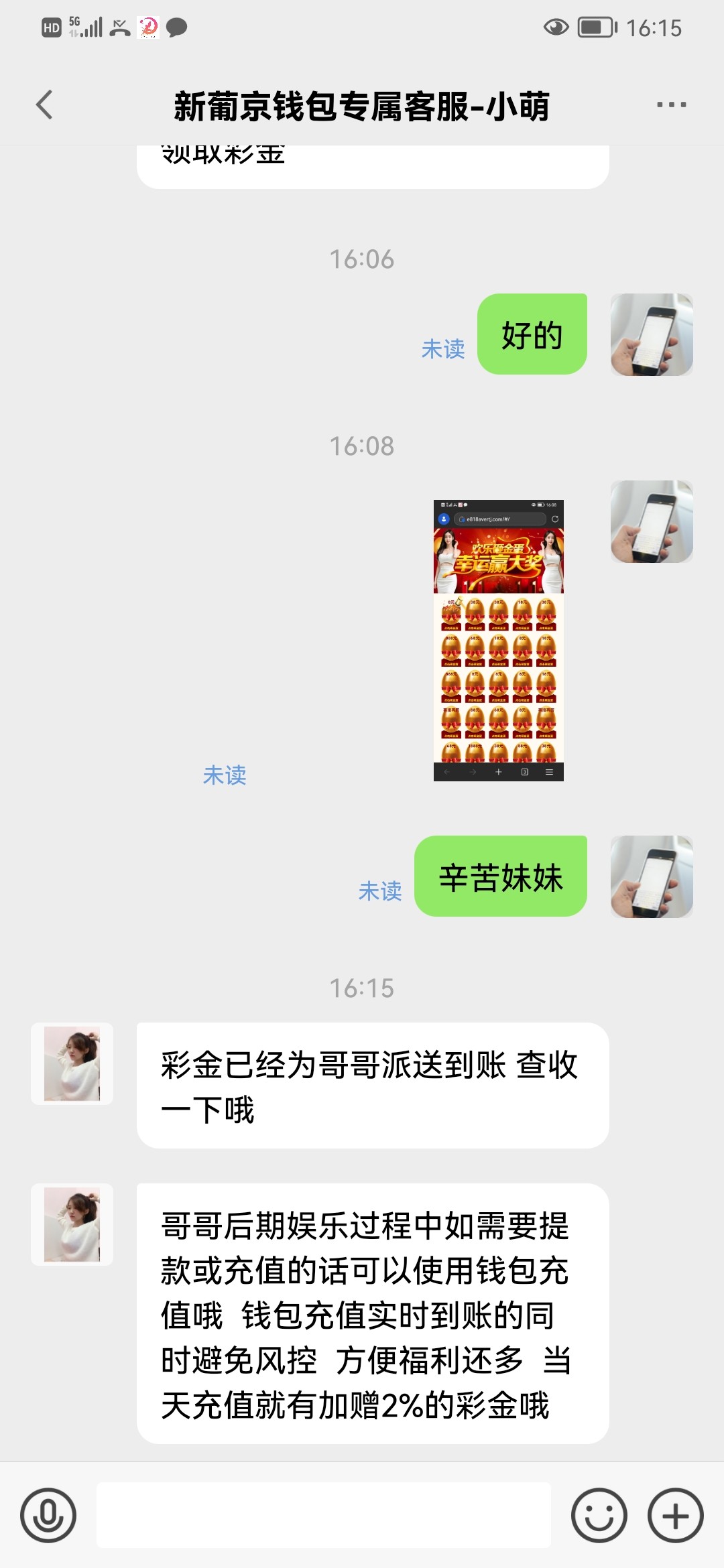Open the plus attachment menu
Viewport: 724px width, 1568px height.
(675, 1515)
